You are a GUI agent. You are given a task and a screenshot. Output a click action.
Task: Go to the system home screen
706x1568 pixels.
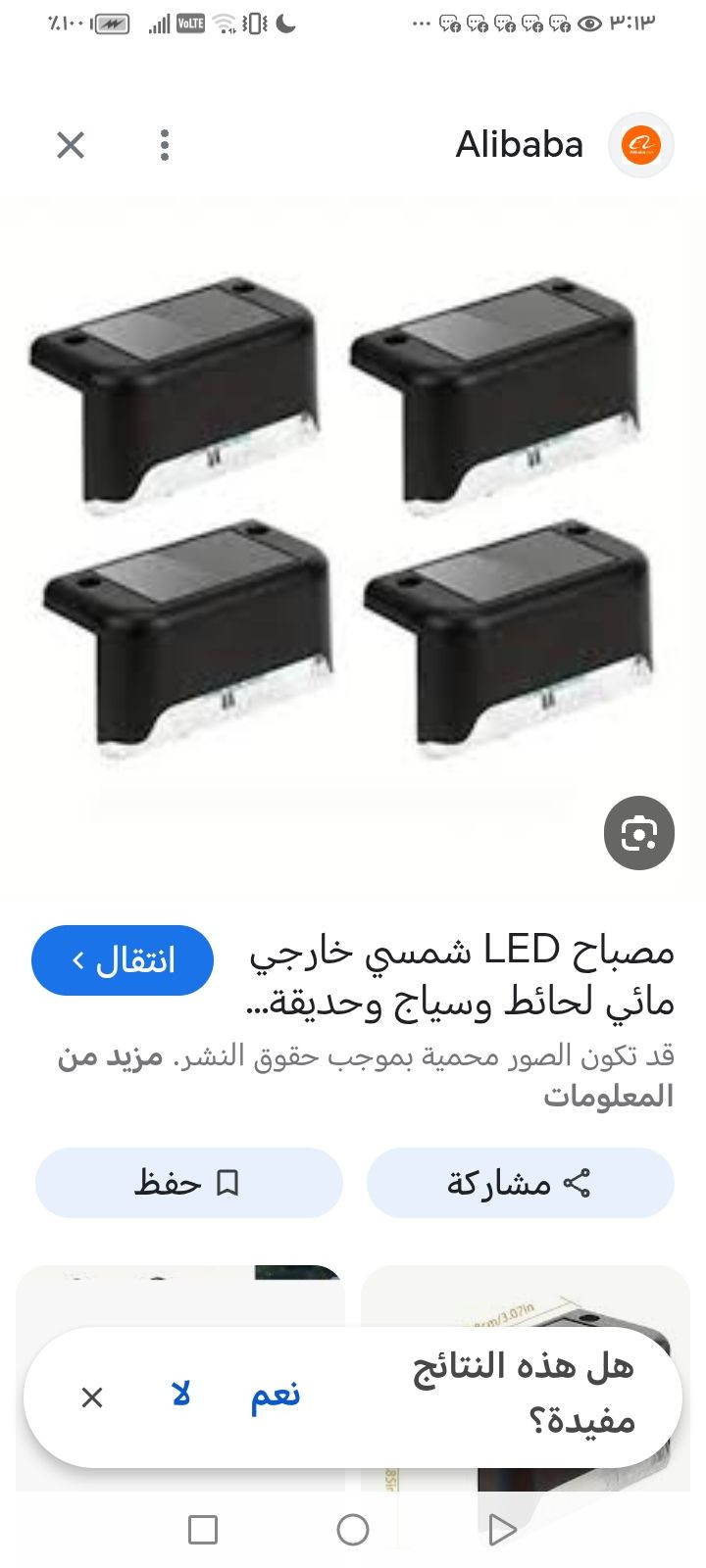coord(353,1530)
